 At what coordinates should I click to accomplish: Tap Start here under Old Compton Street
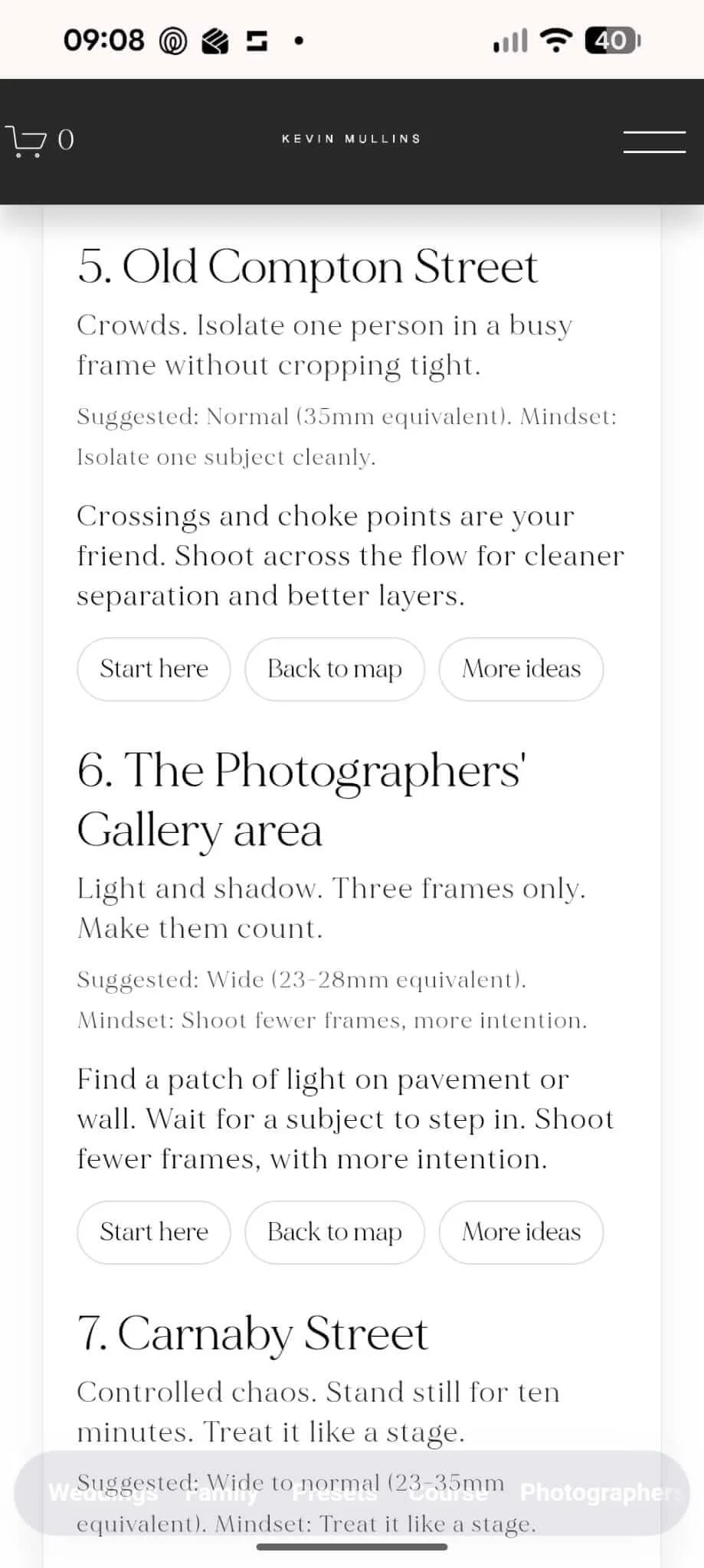154,669
